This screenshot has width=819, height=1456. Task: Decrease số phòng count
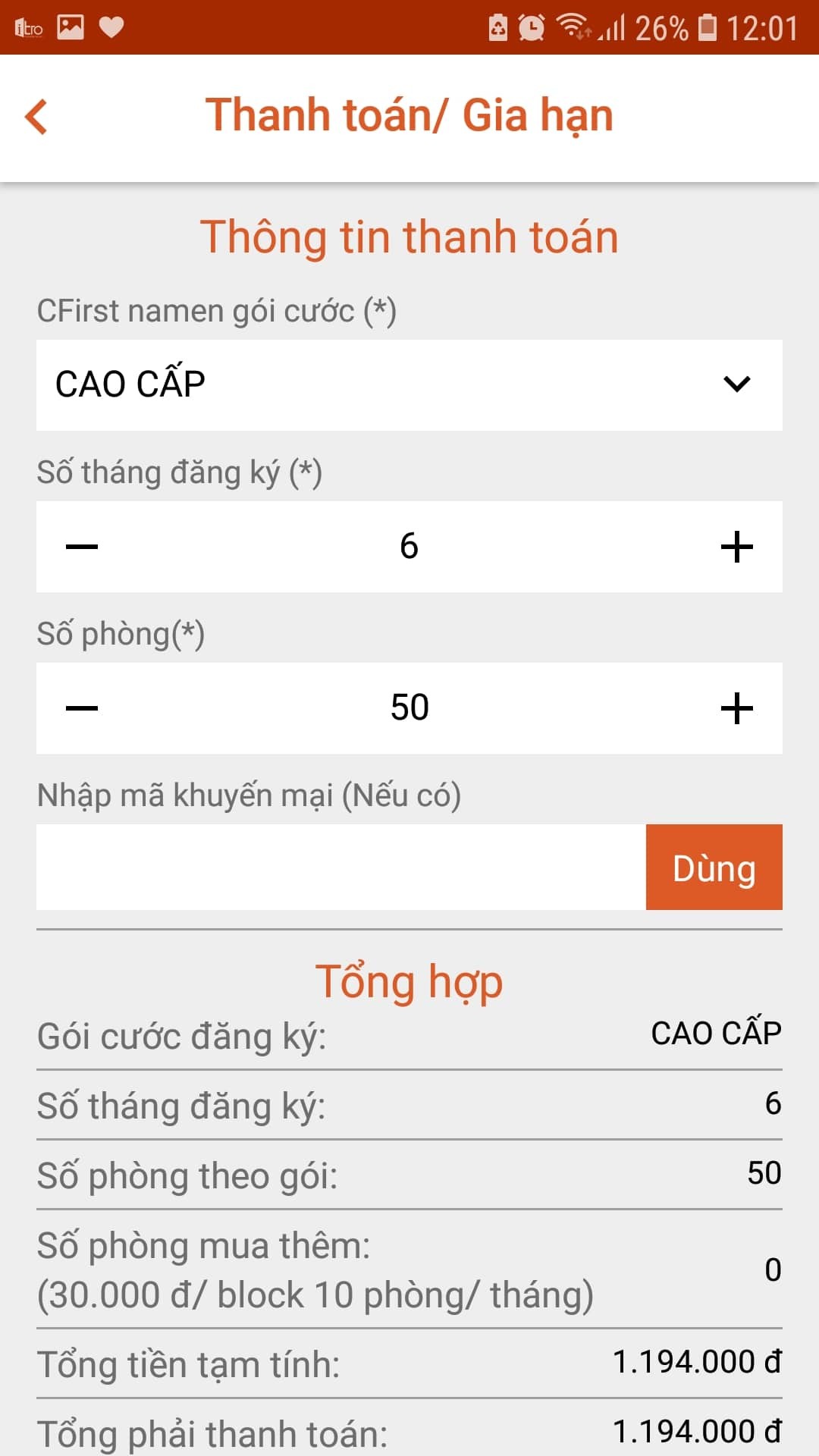pos(82,708)
